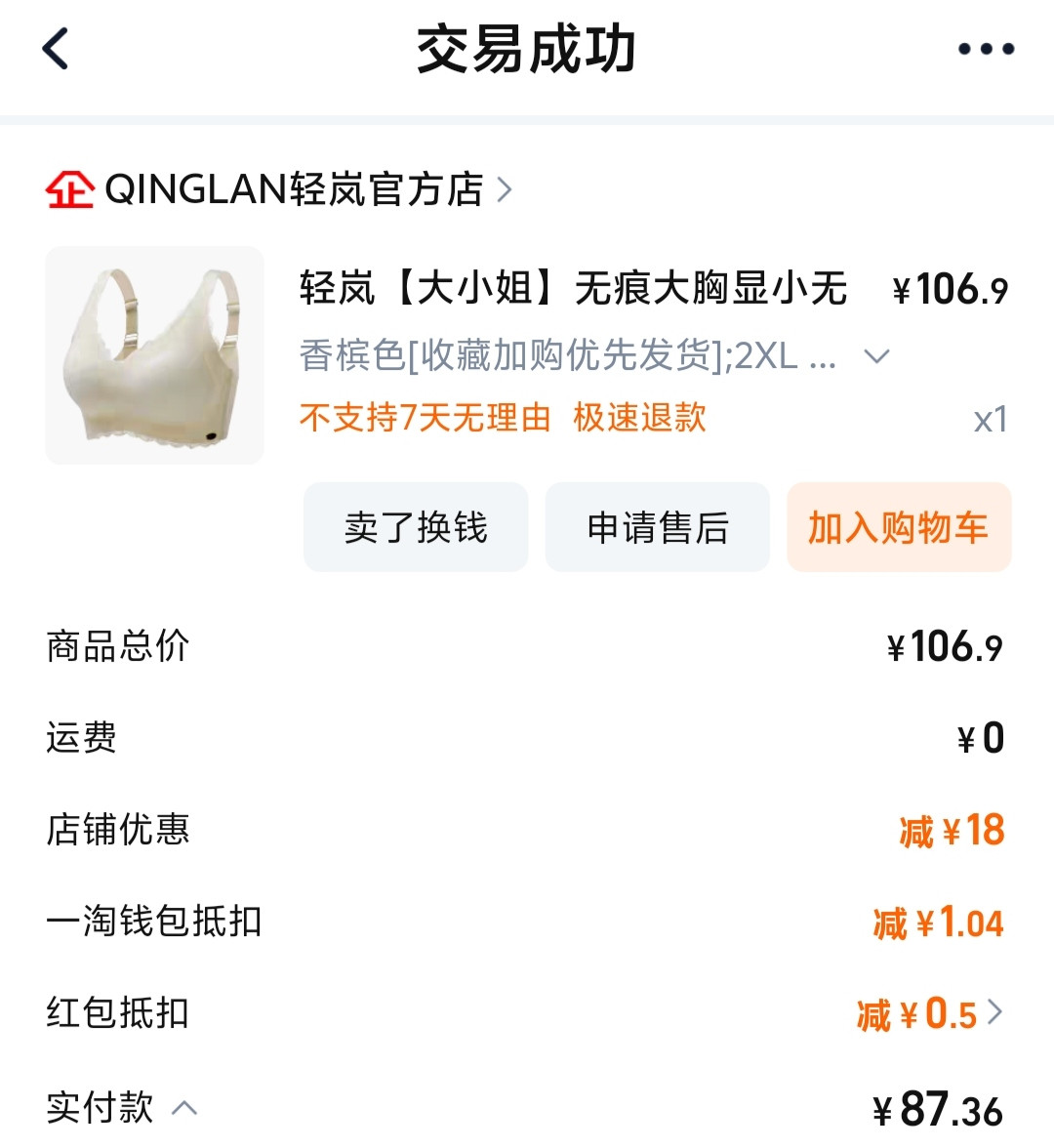Add the item with 加入购物车
The height and width of the screenshot is (1148, 1054).
899,527
